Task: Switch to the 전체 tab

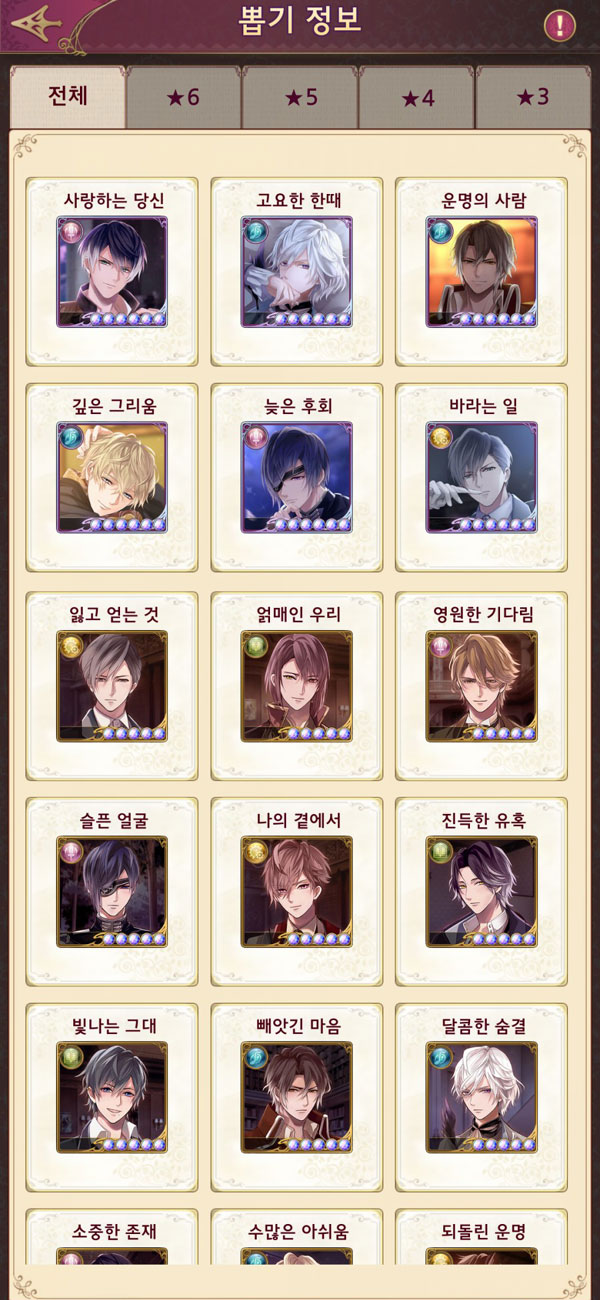Action: click(x=68, y=97)
